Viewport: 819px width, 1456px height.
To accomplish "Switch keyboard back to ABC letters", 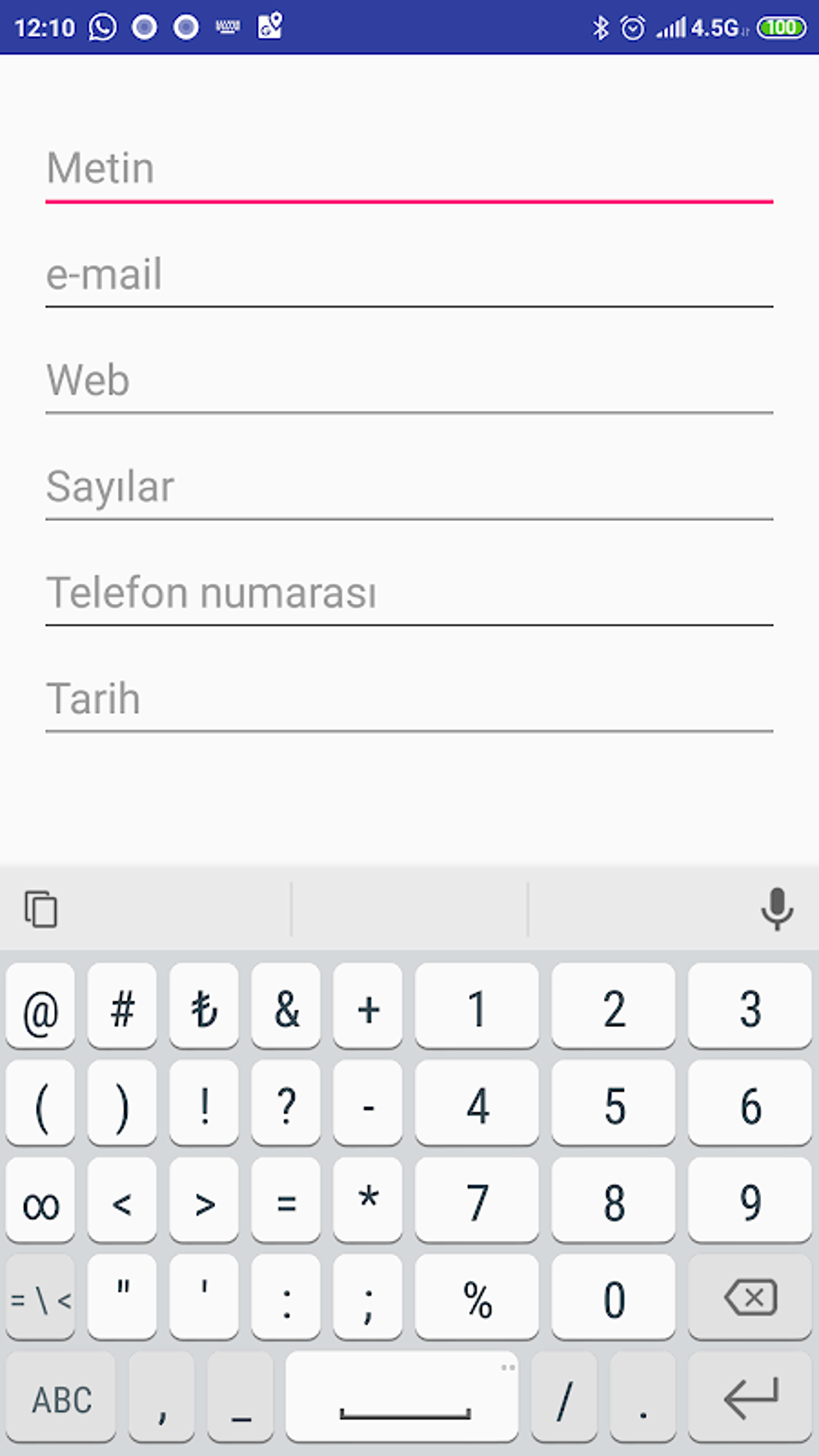I will click(61, 1400).
